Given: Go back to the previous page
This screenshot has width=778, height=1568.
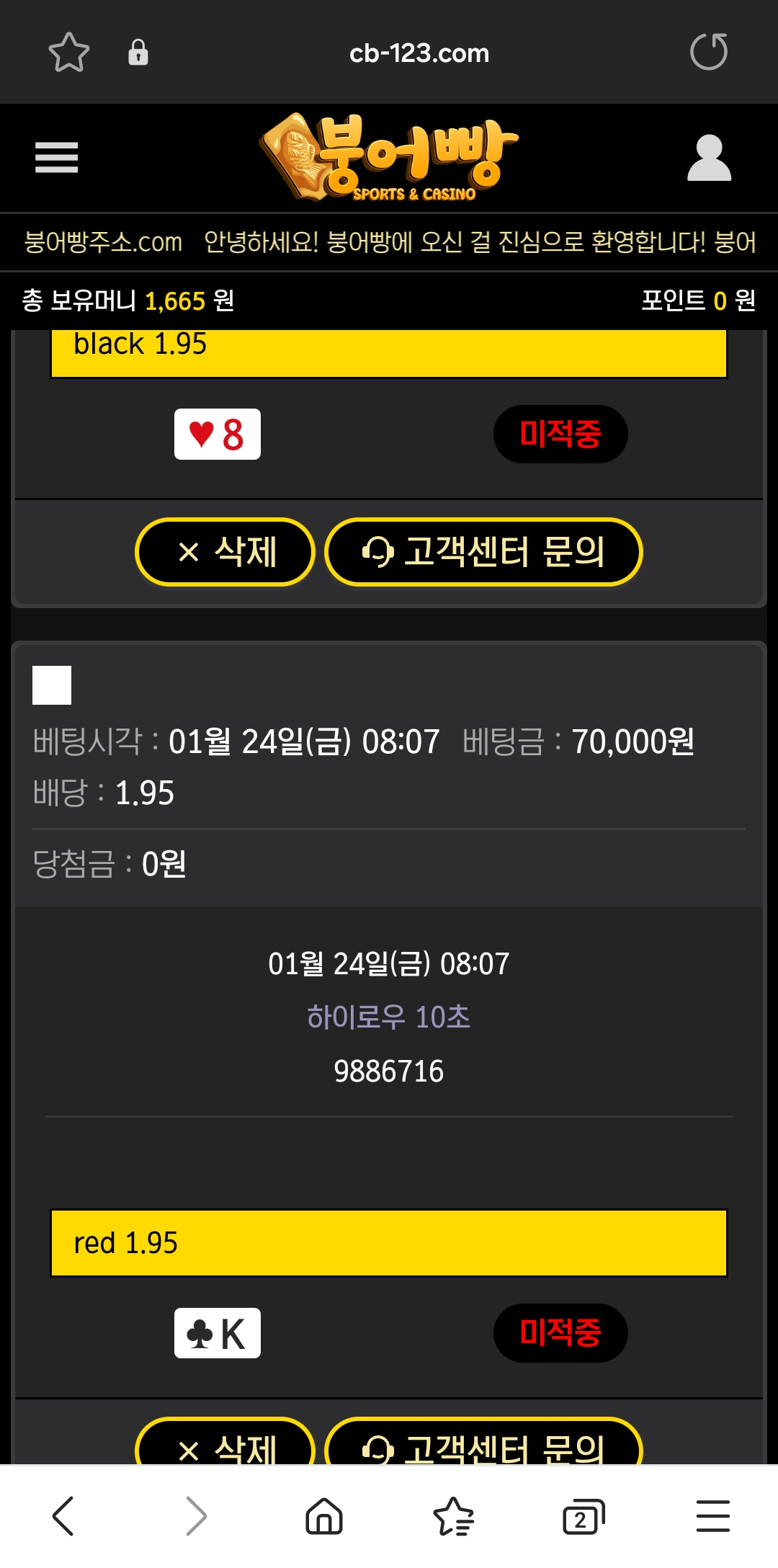Looking at the screenshot, I should [x=63, y=1516].
